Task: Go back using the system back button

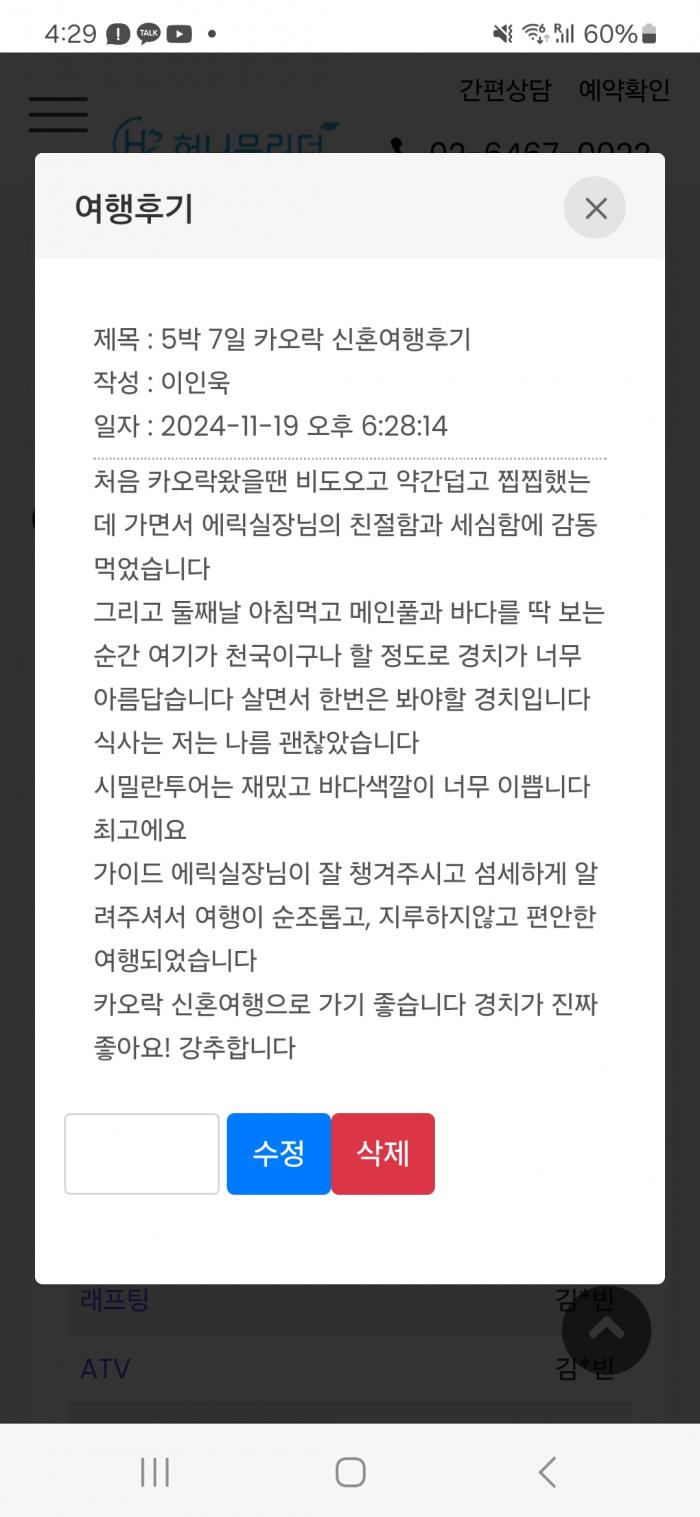Action: tap(546, 1472)
